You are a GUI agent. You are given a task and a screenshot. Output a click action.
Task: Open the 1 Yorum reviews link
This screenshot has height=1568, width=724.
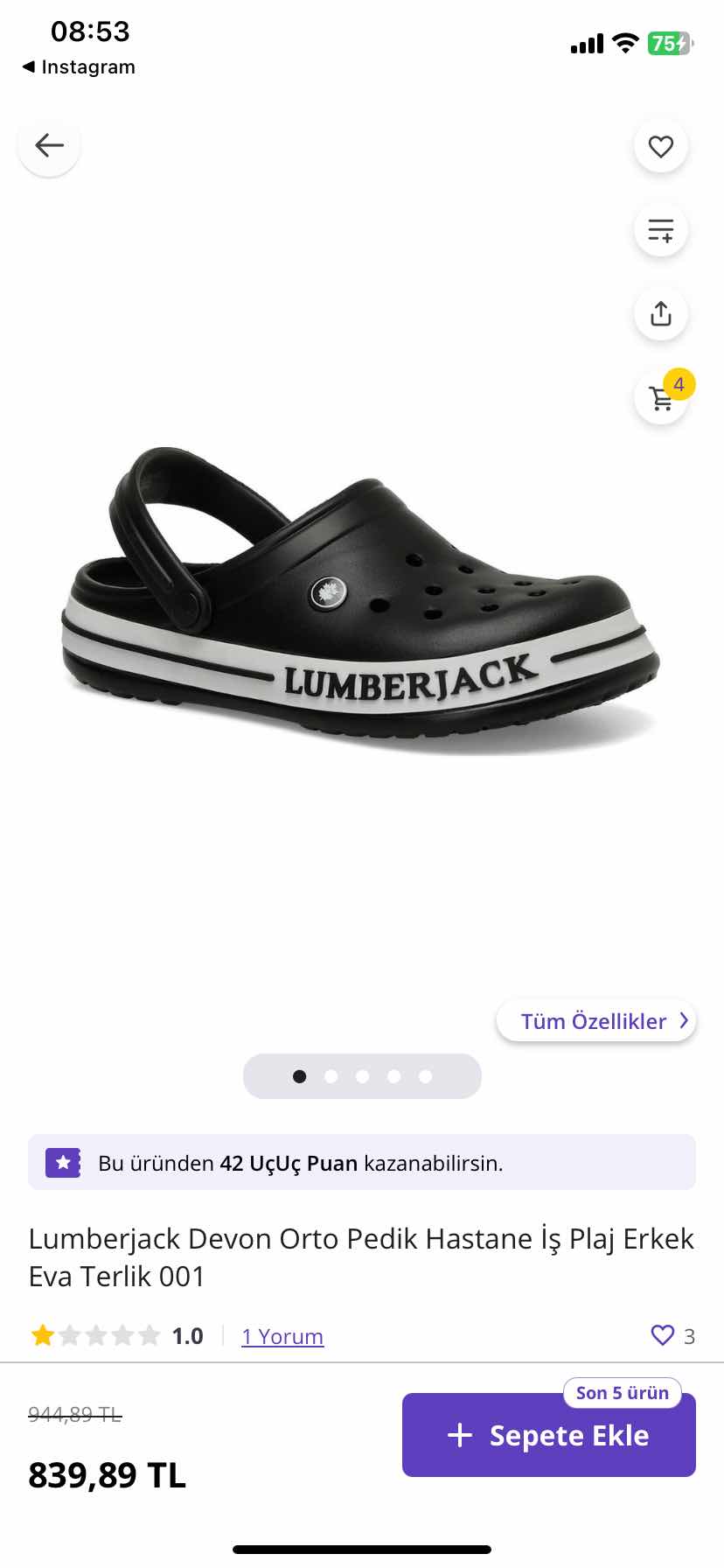click(282, 1336)
